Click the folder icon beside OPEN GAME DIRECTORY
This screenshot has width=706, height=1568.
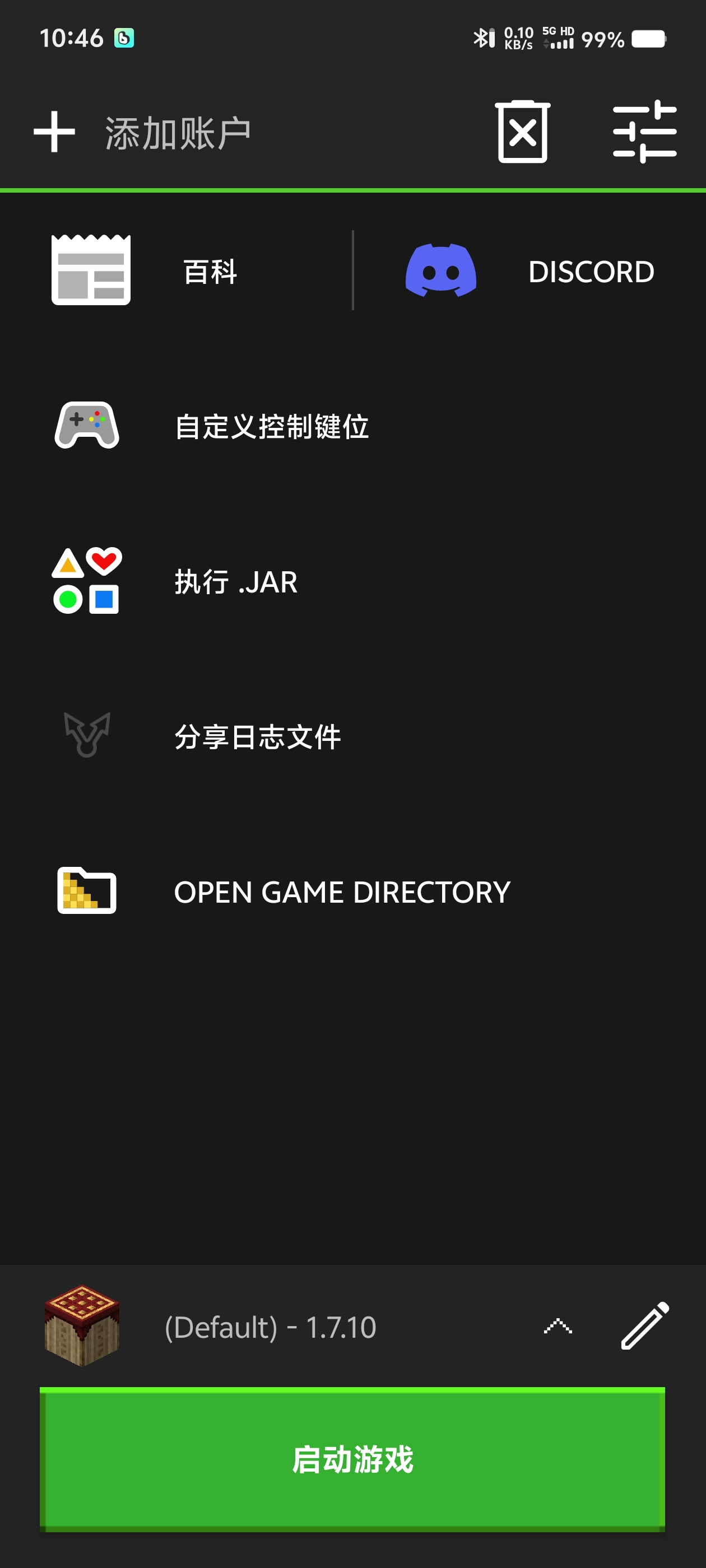87,891
